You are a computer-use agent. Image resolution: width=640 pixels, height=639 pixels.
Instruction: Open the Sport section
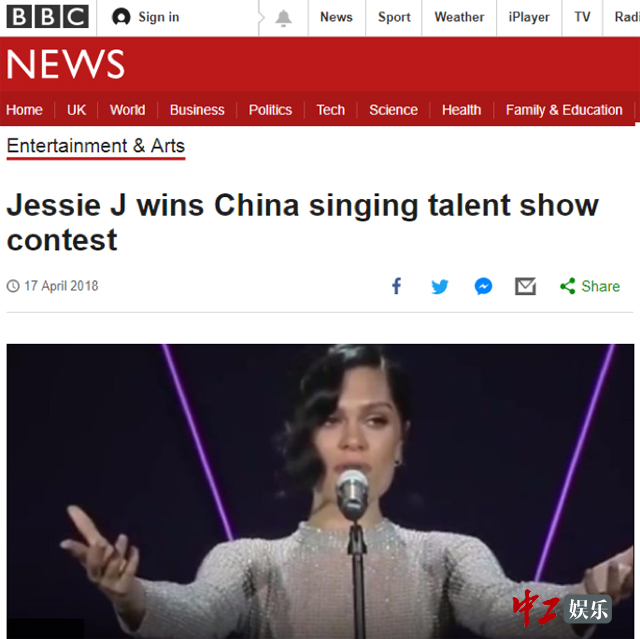click(x=394, y=17)
